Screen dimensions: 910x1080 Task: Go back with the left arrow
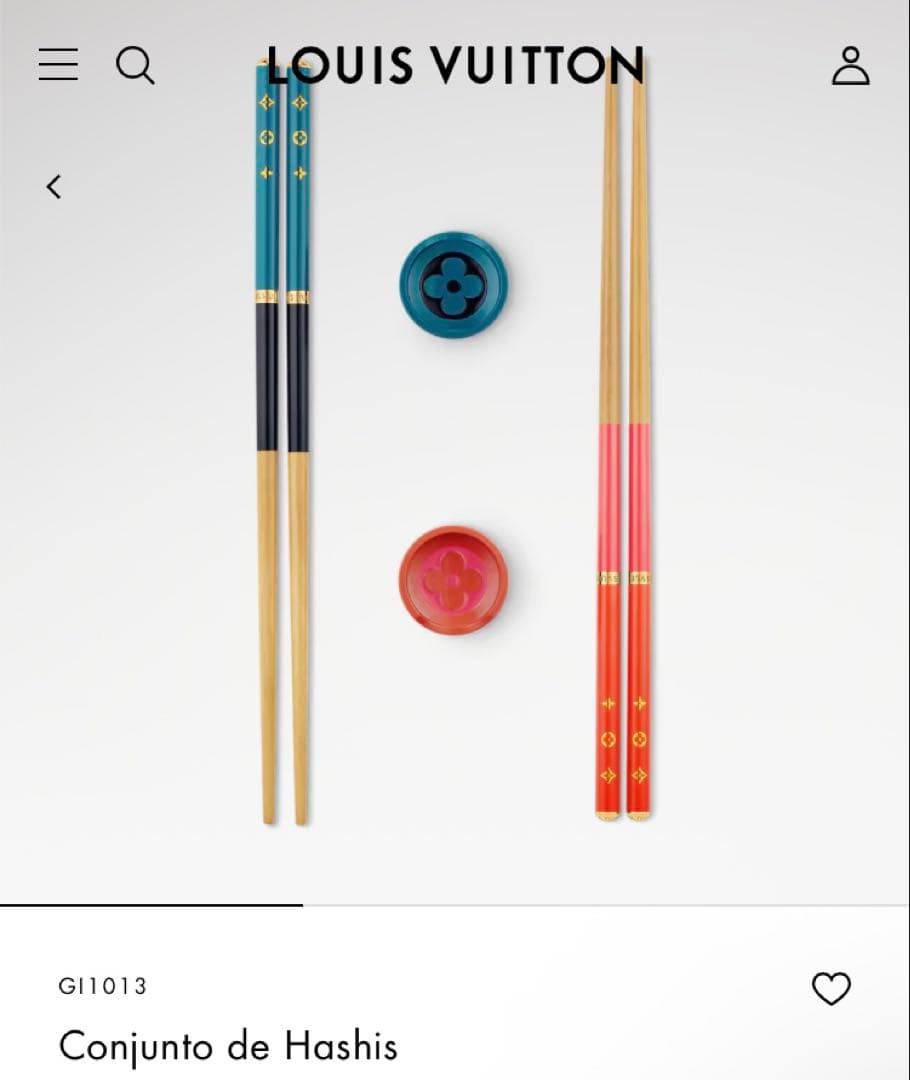[x=54, y=186]
